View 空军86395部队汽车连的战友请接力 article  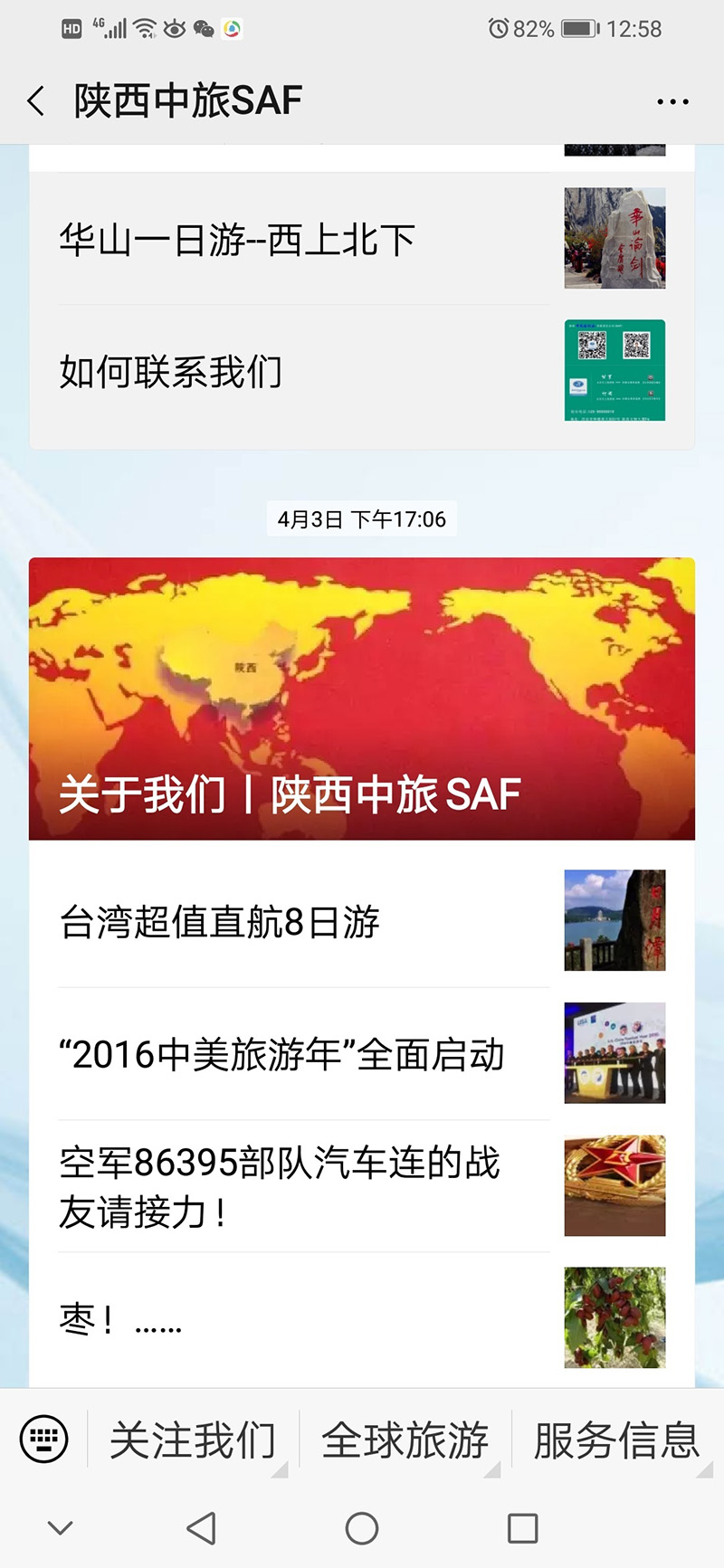280,1186
